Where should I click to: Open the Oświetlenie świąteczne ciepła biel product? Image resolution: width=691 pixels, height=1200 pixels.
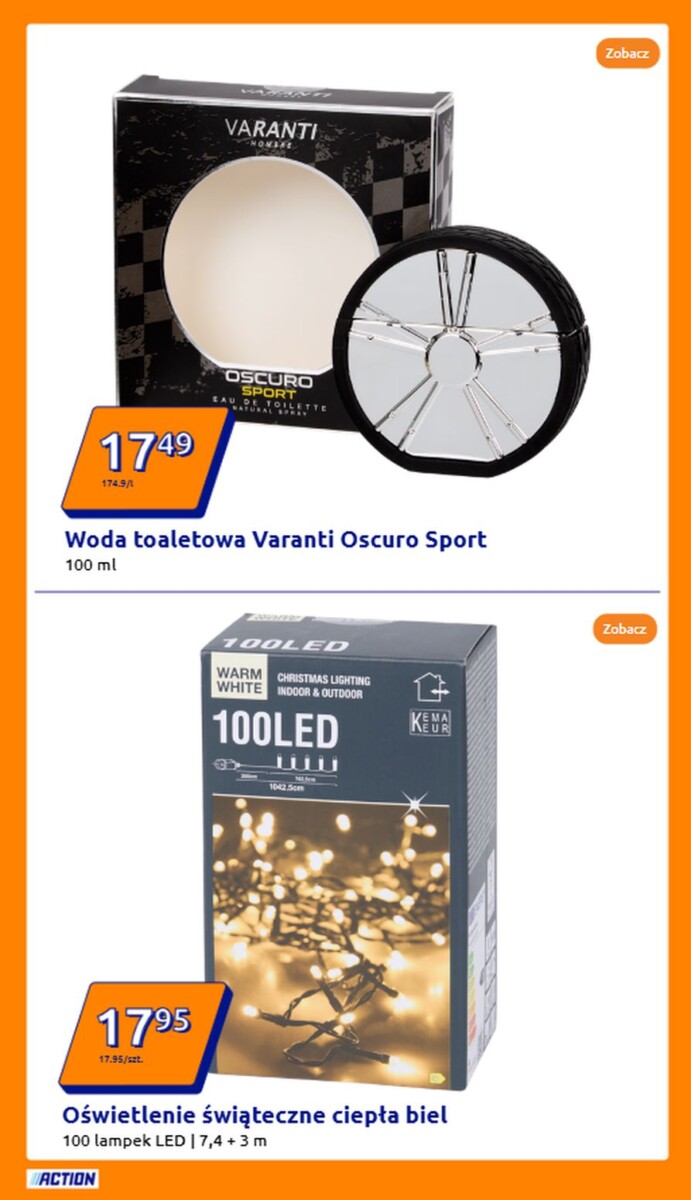coord(255,1115)
